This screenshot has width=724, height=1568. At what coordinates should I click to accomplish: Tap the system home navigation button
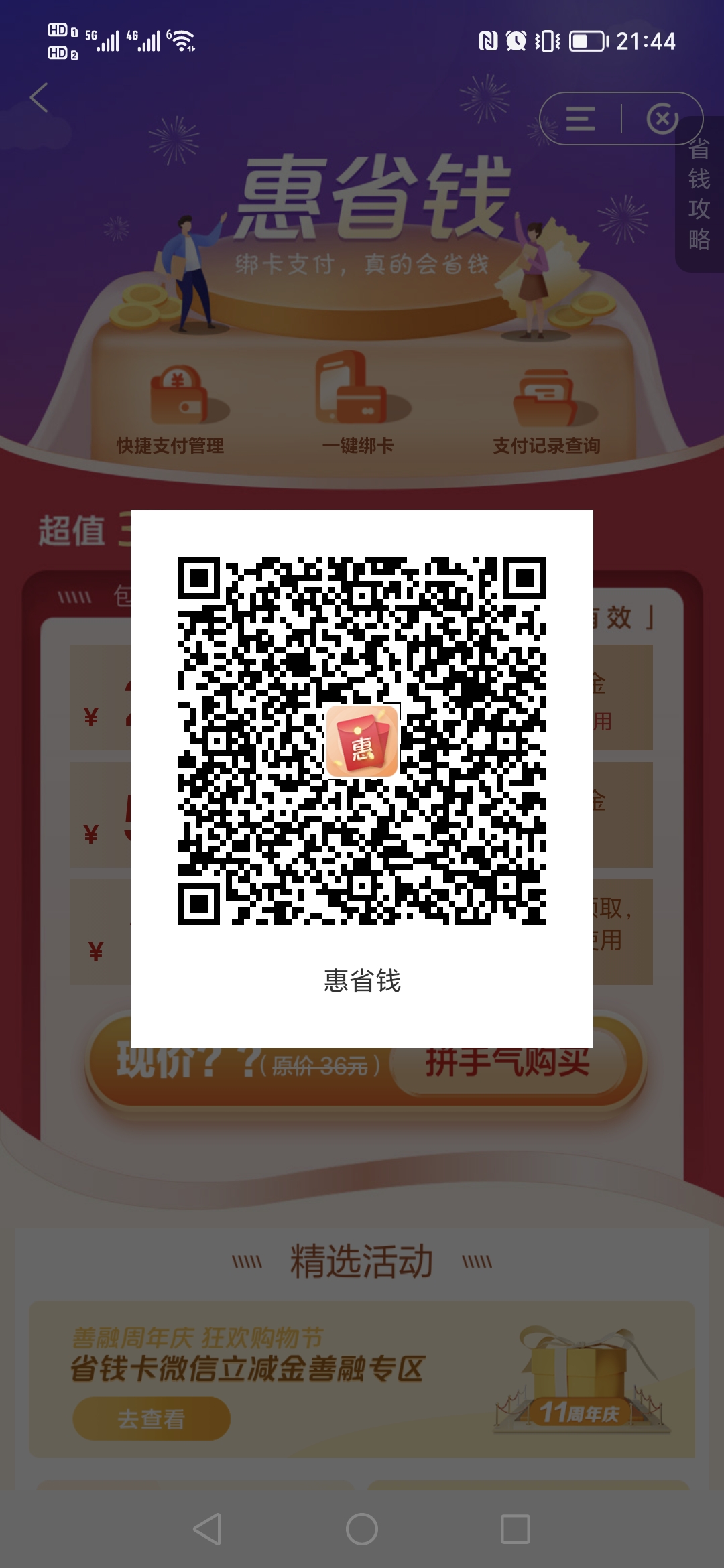(362, 1530)
